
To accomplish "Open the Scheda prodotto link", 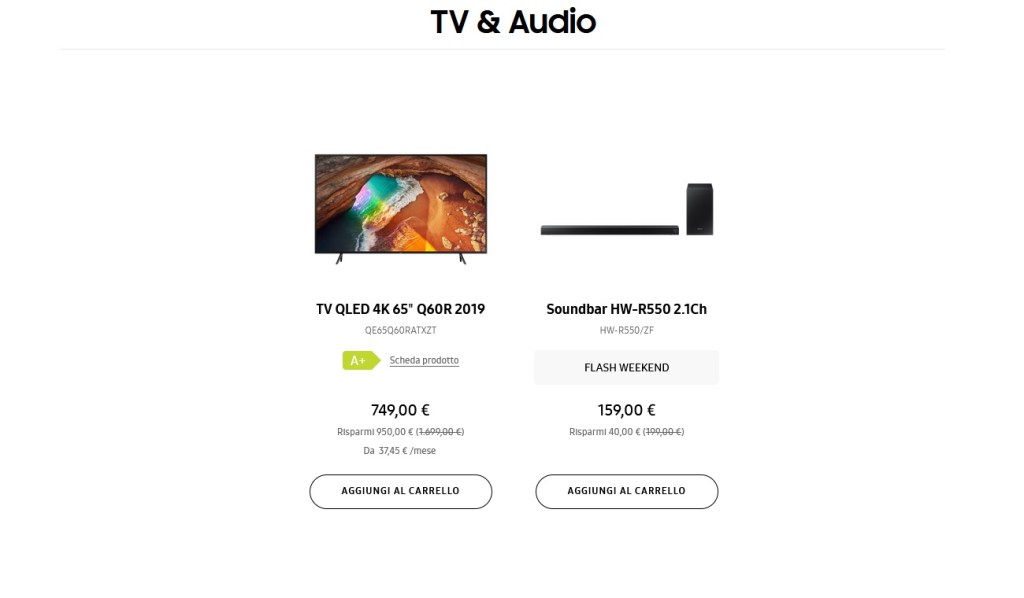I will (x=424, y=360).
